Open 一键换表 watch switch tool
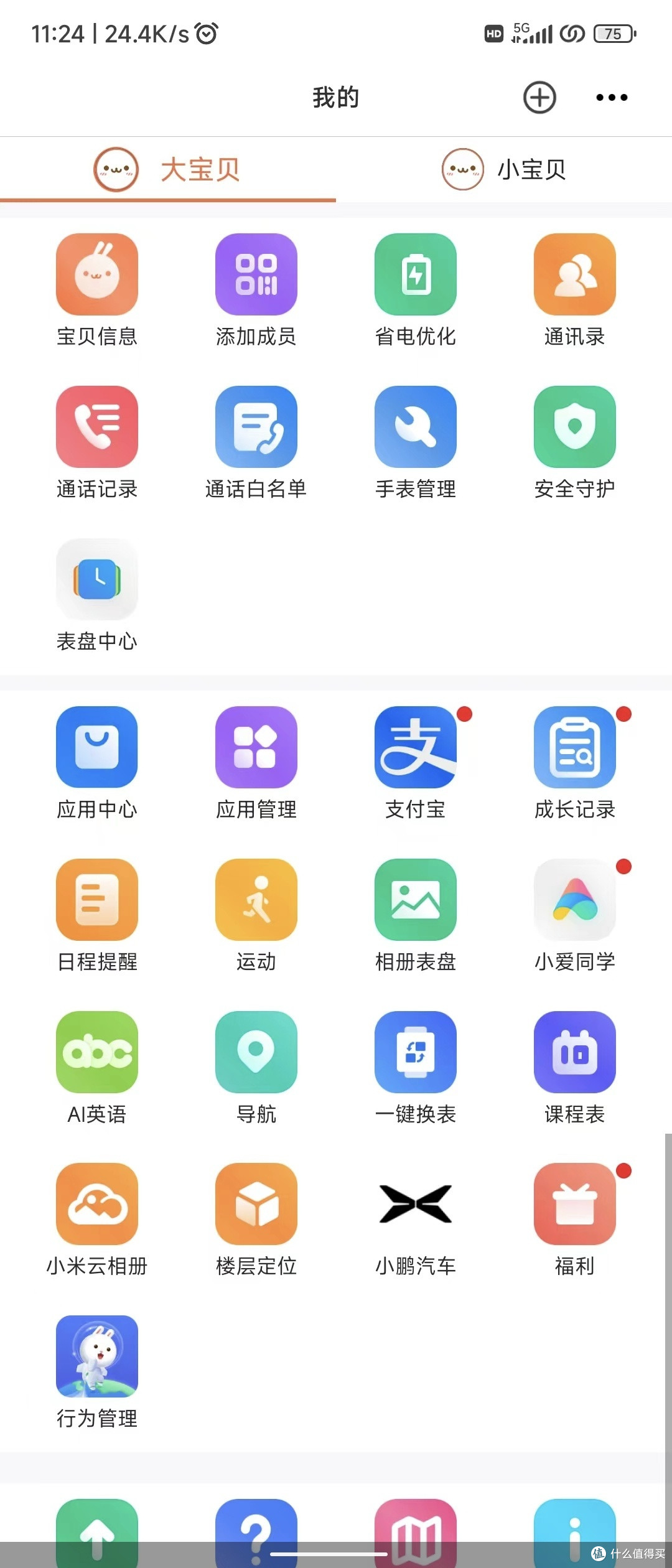672x1568 pixels. coord(415,1052)
